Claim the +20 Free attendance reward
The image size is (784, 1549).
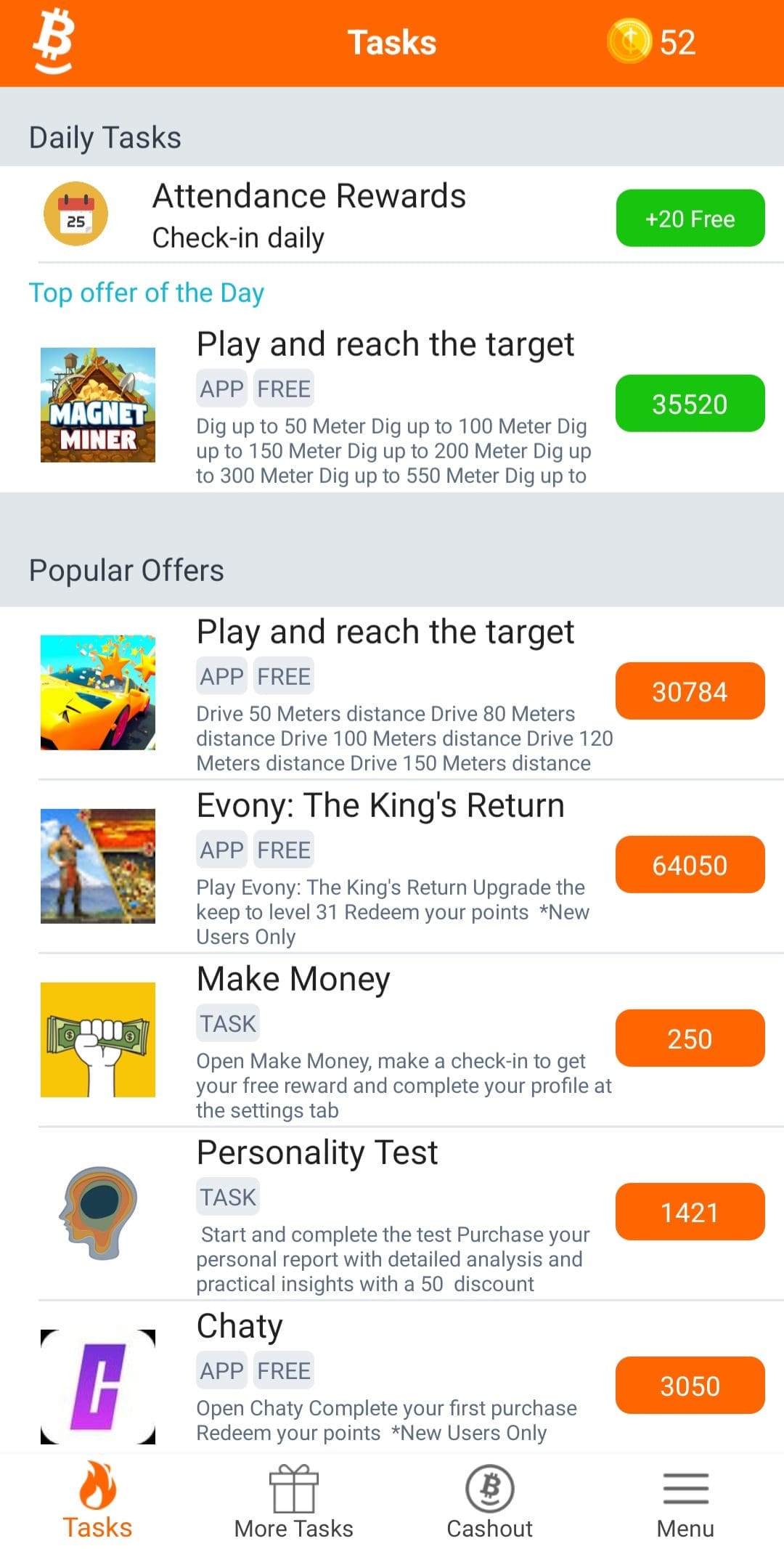click(x=690, y=218)
